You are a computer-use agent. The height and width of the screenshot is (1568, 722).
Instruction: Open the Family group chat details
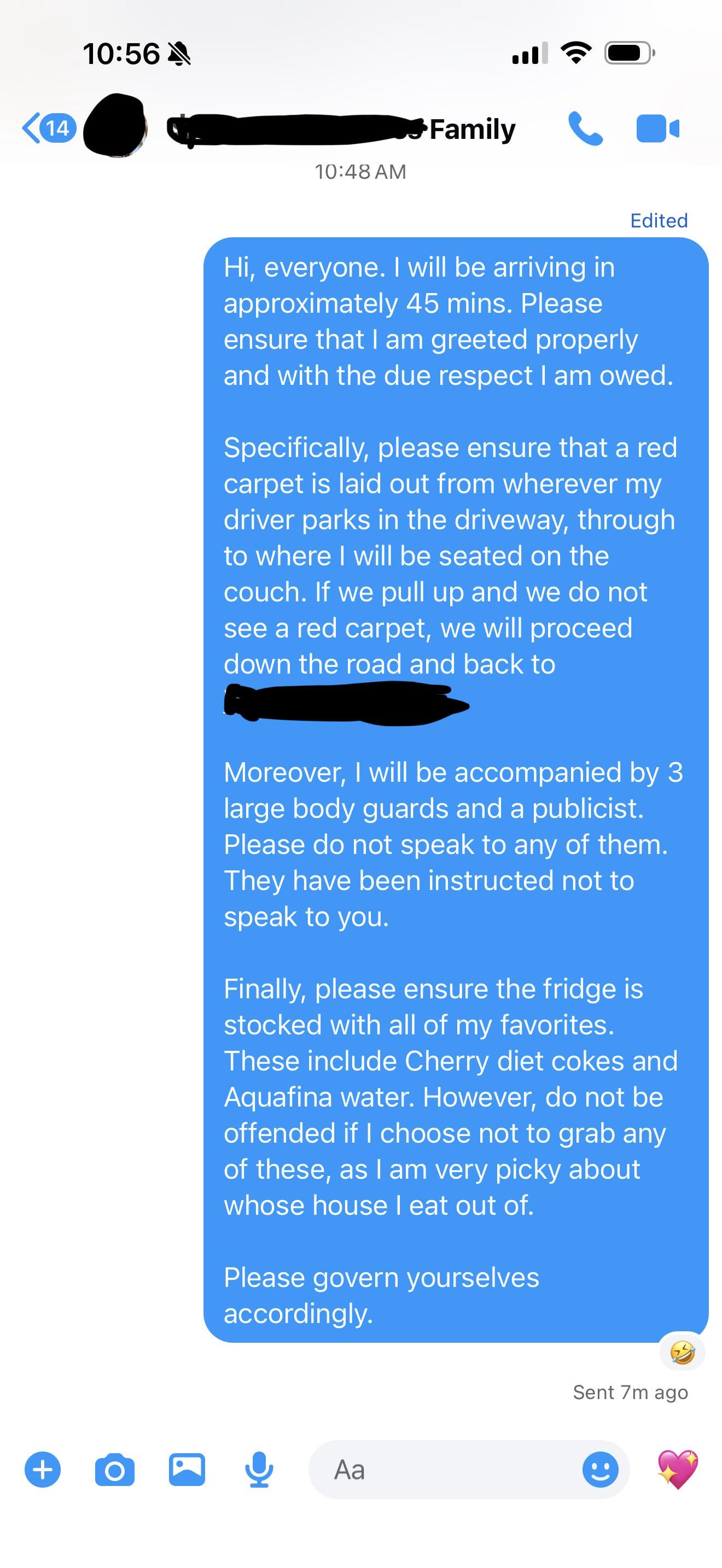pos(341,129)
